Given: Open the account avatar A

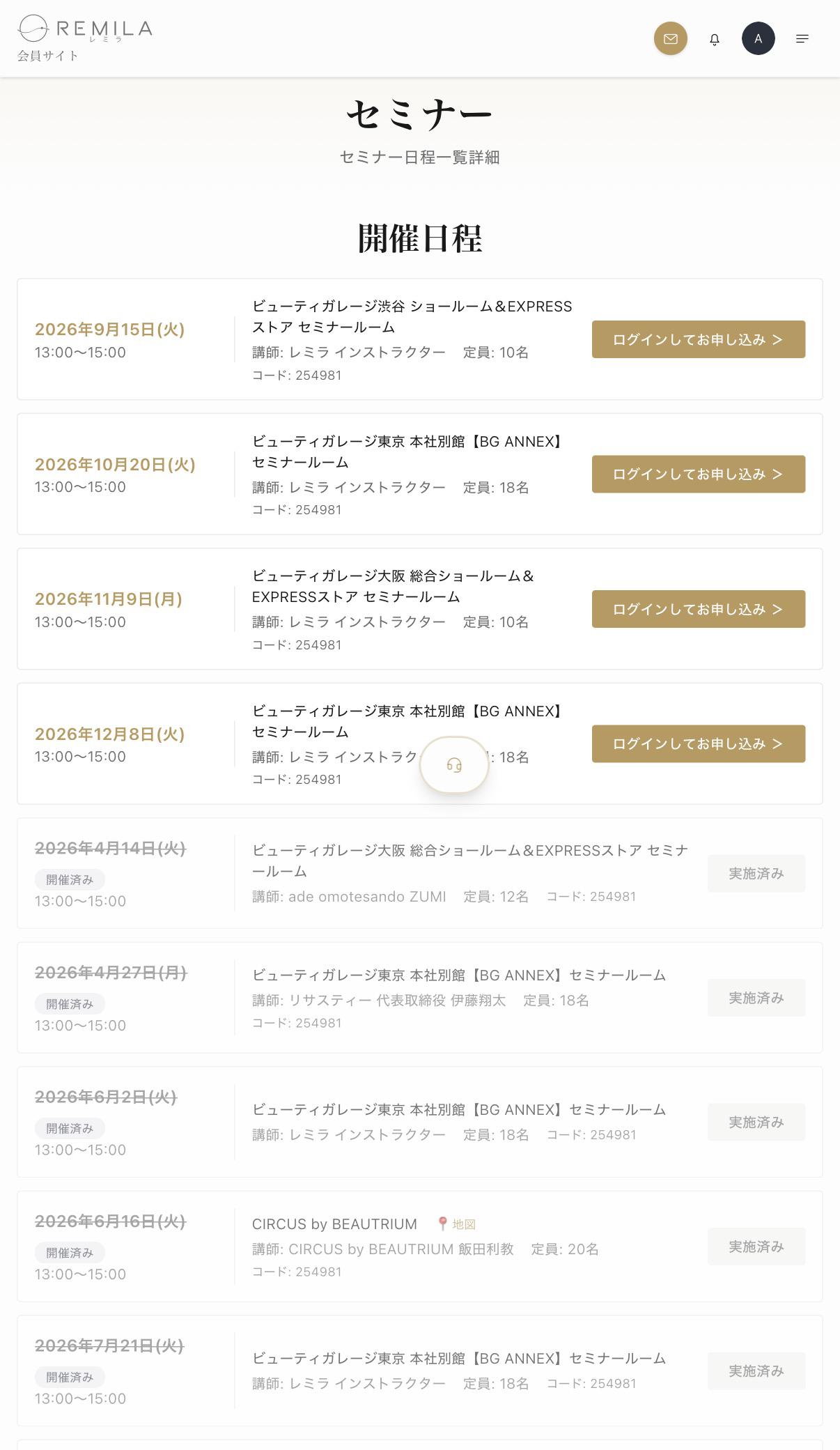Looking at the screenshot, I should coord(758,39).
